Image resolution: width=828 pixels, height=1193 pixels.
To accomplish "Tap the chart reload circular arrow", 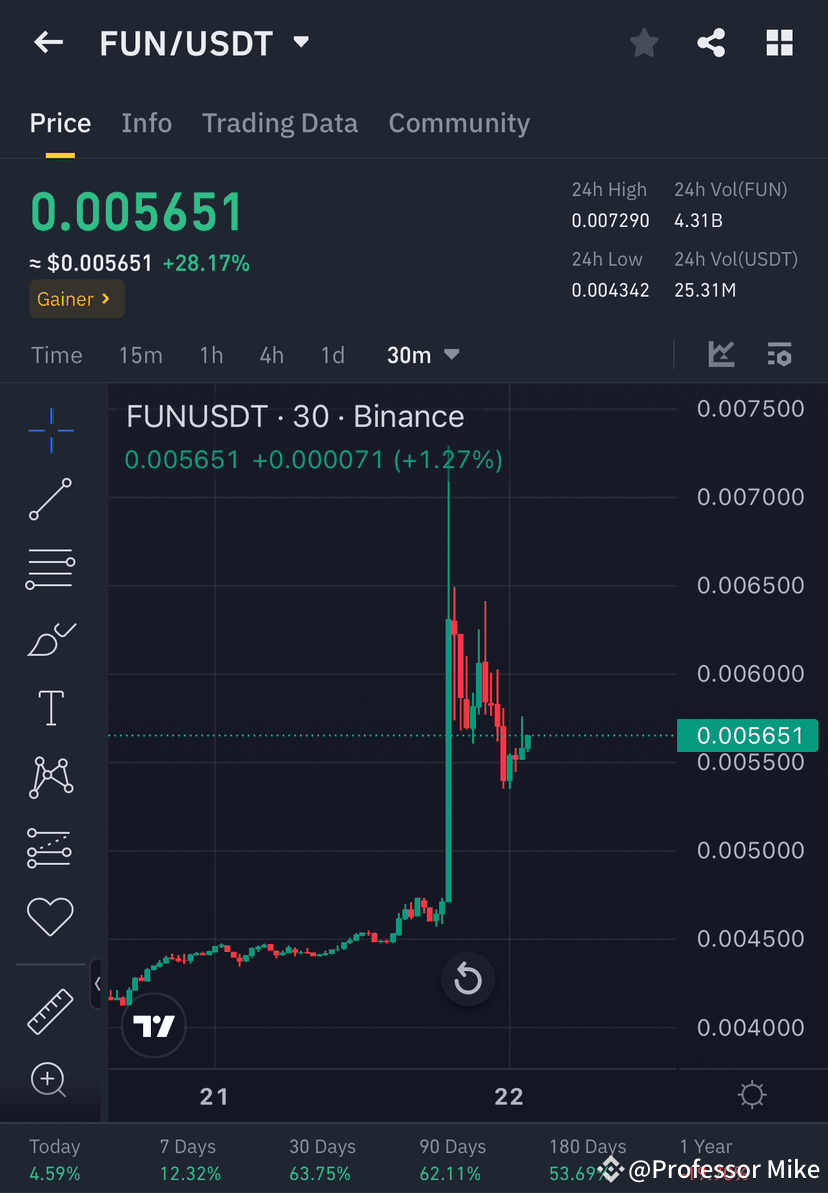I will [468, 980].
